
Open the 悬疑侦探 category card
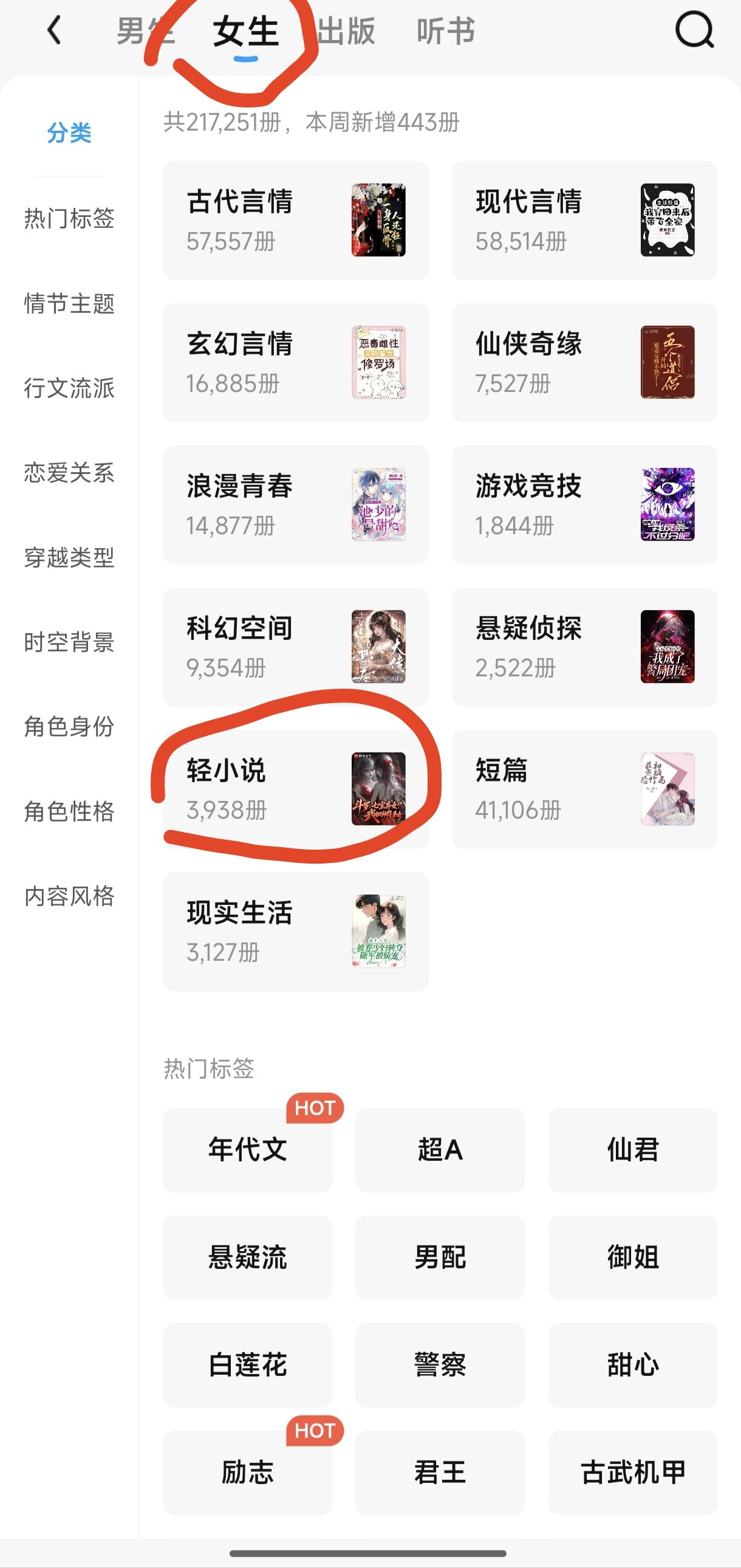pyautogui.click(x=585, y=647)
